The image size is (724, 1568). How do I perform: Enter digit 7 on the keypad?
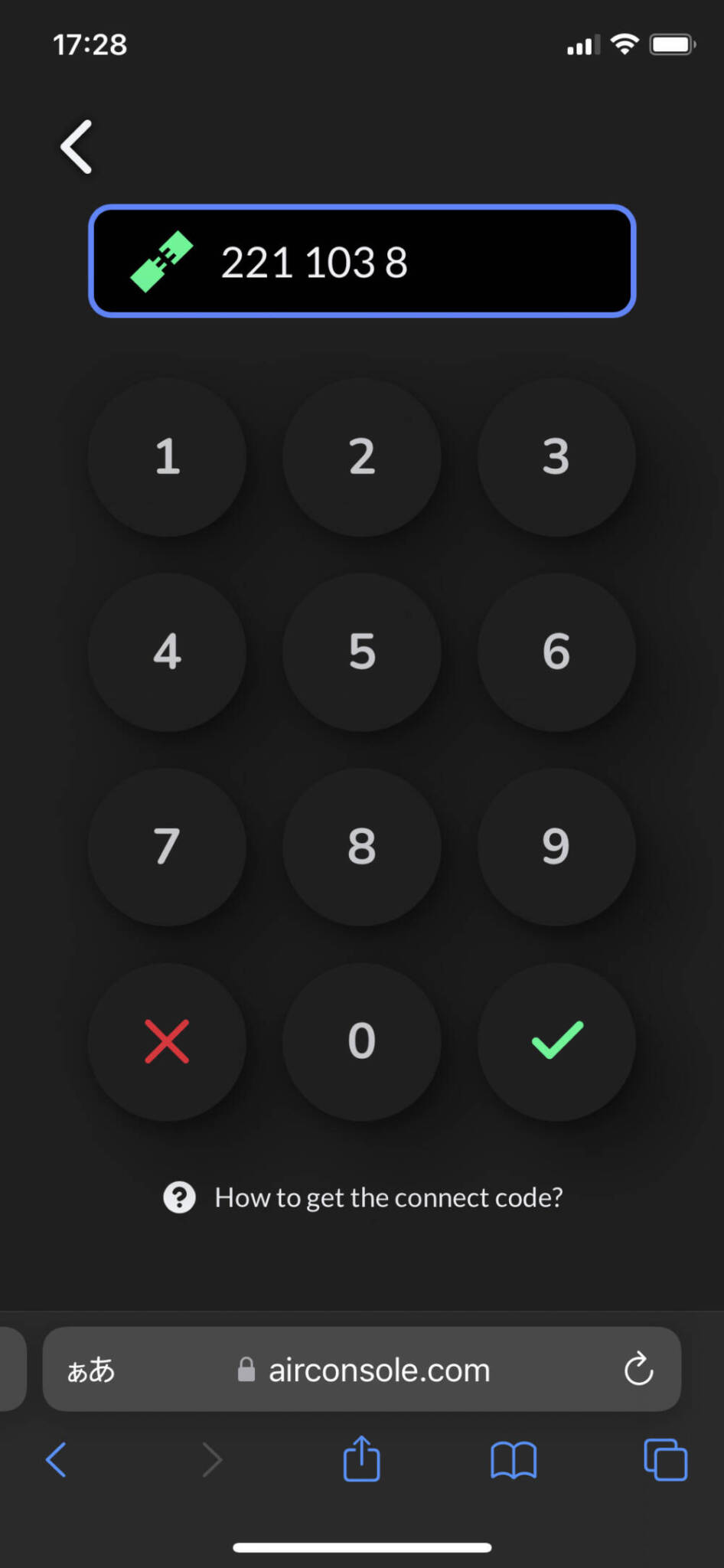coord(167,847)
